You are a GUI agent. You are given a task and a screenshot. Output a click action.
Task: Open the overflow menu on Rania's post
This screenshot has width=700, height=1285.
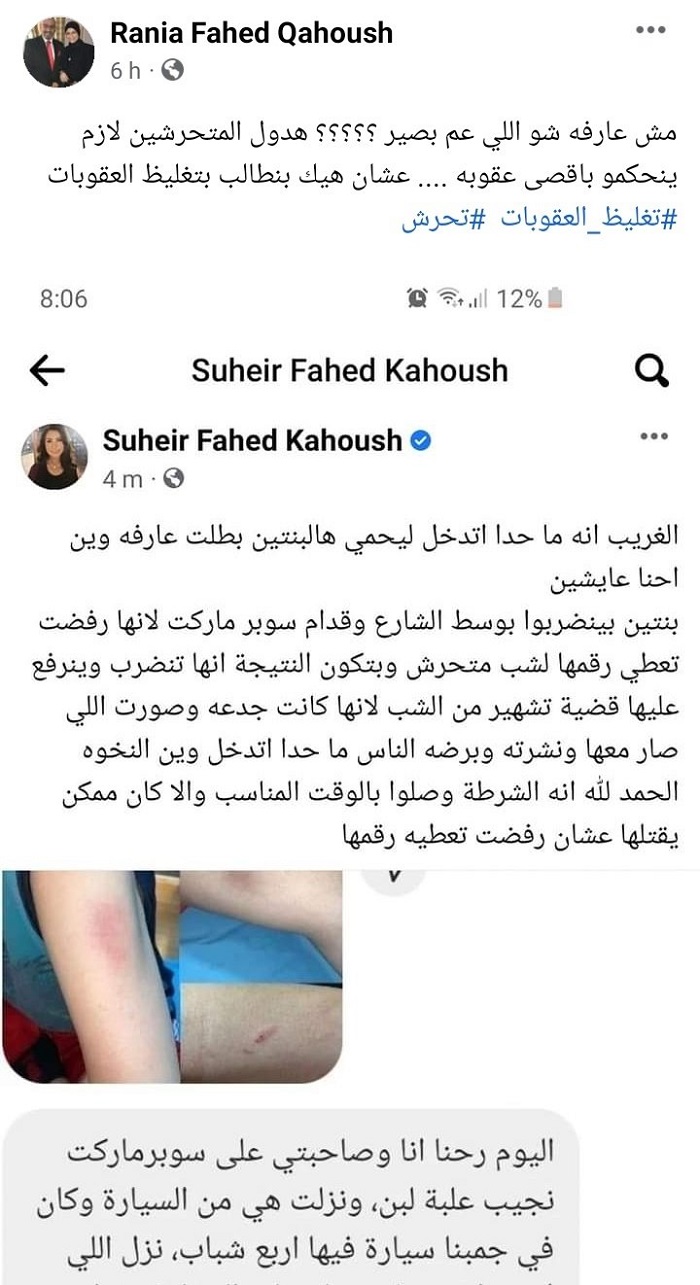pyautogui.click(x=651, y=33)
